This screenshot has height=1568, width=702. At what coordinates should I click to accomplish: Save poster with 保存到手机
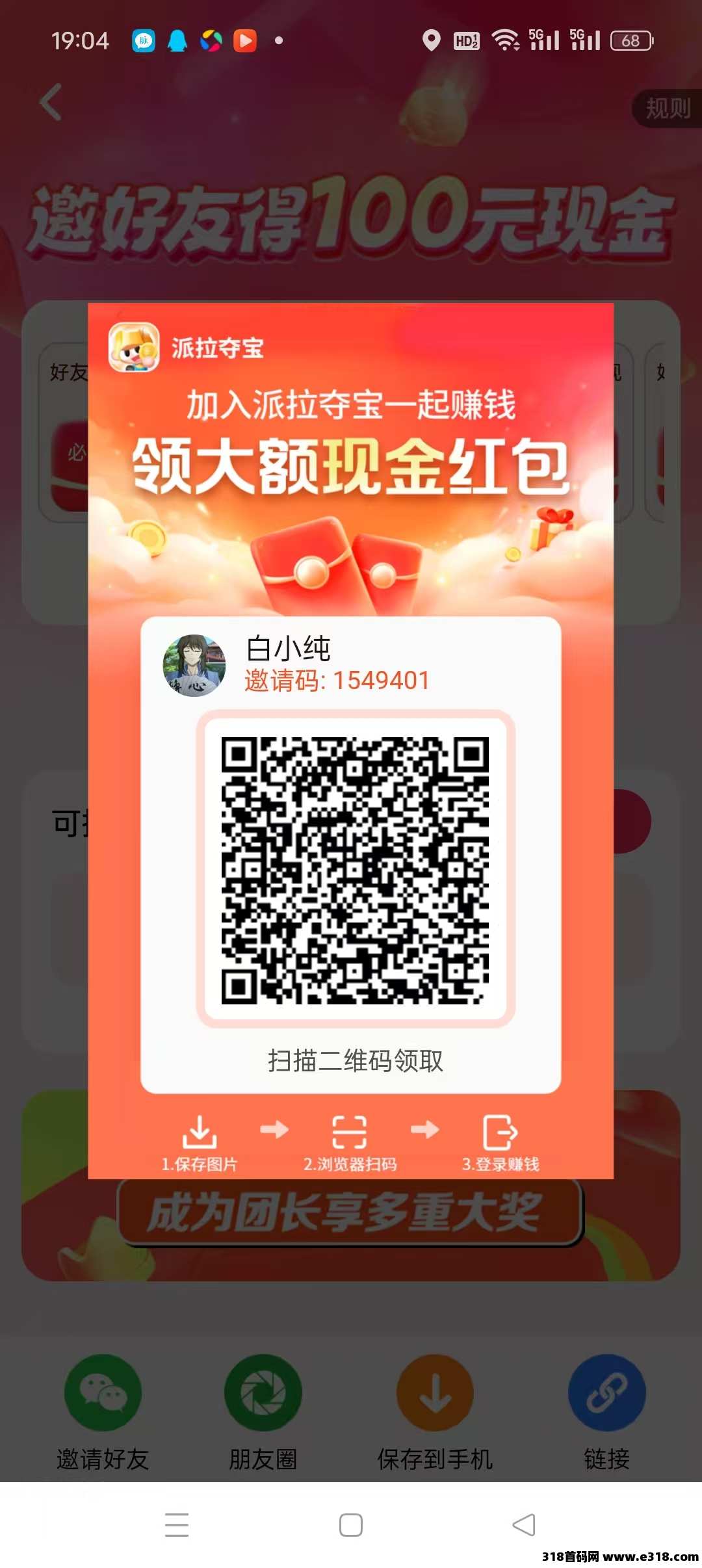(x=435, y=1393)
